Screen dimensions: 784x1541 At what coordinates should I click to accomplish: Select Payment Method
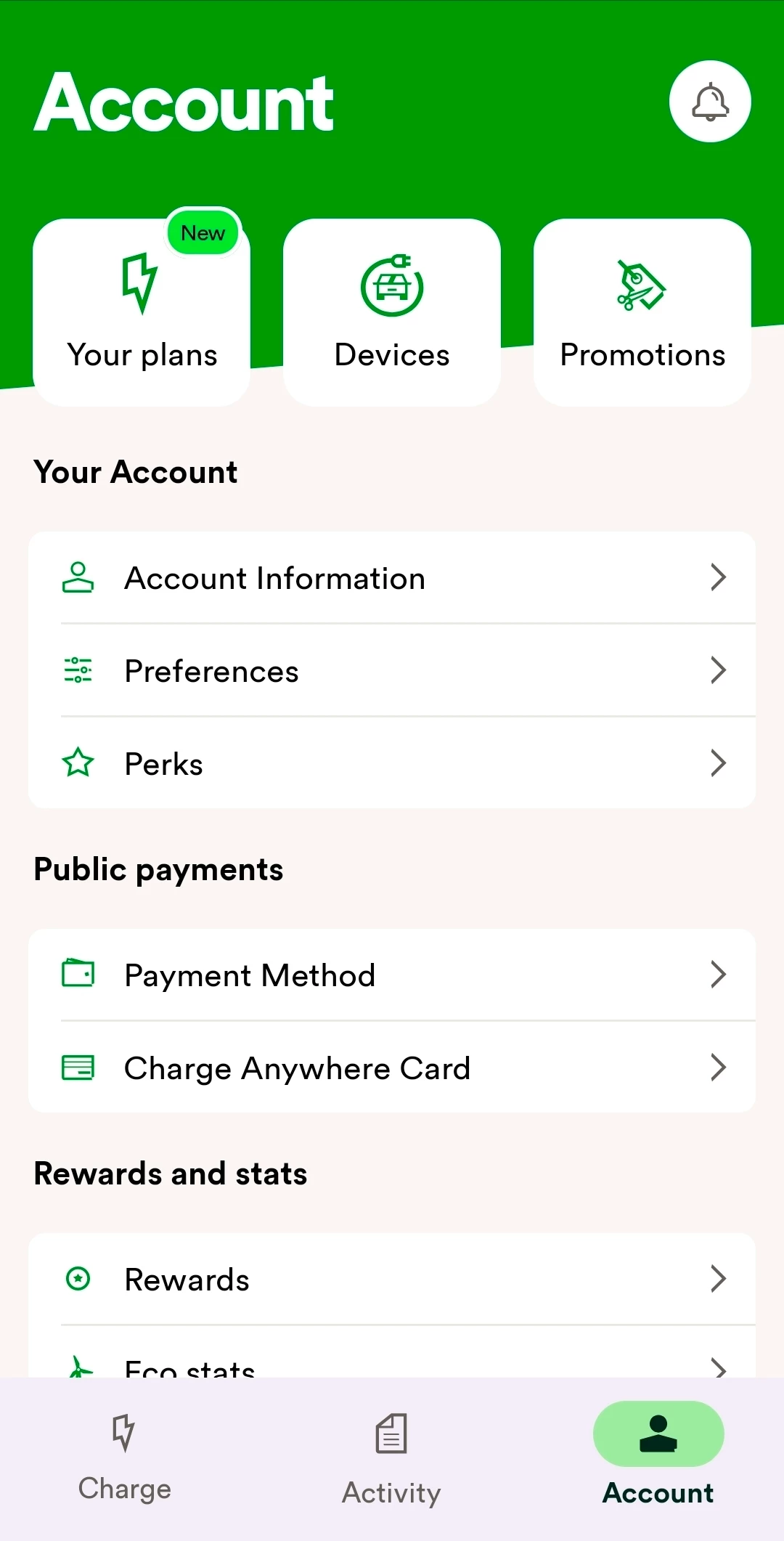click(392, 975)
